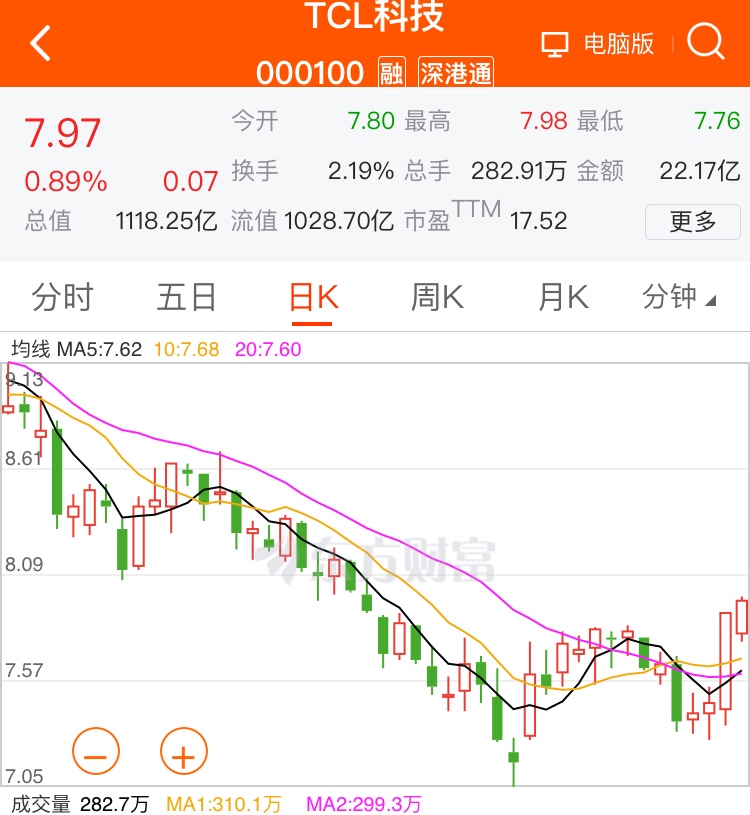Switch to the 分时 chart tab

pyautogui.click(x=62, y=297)
